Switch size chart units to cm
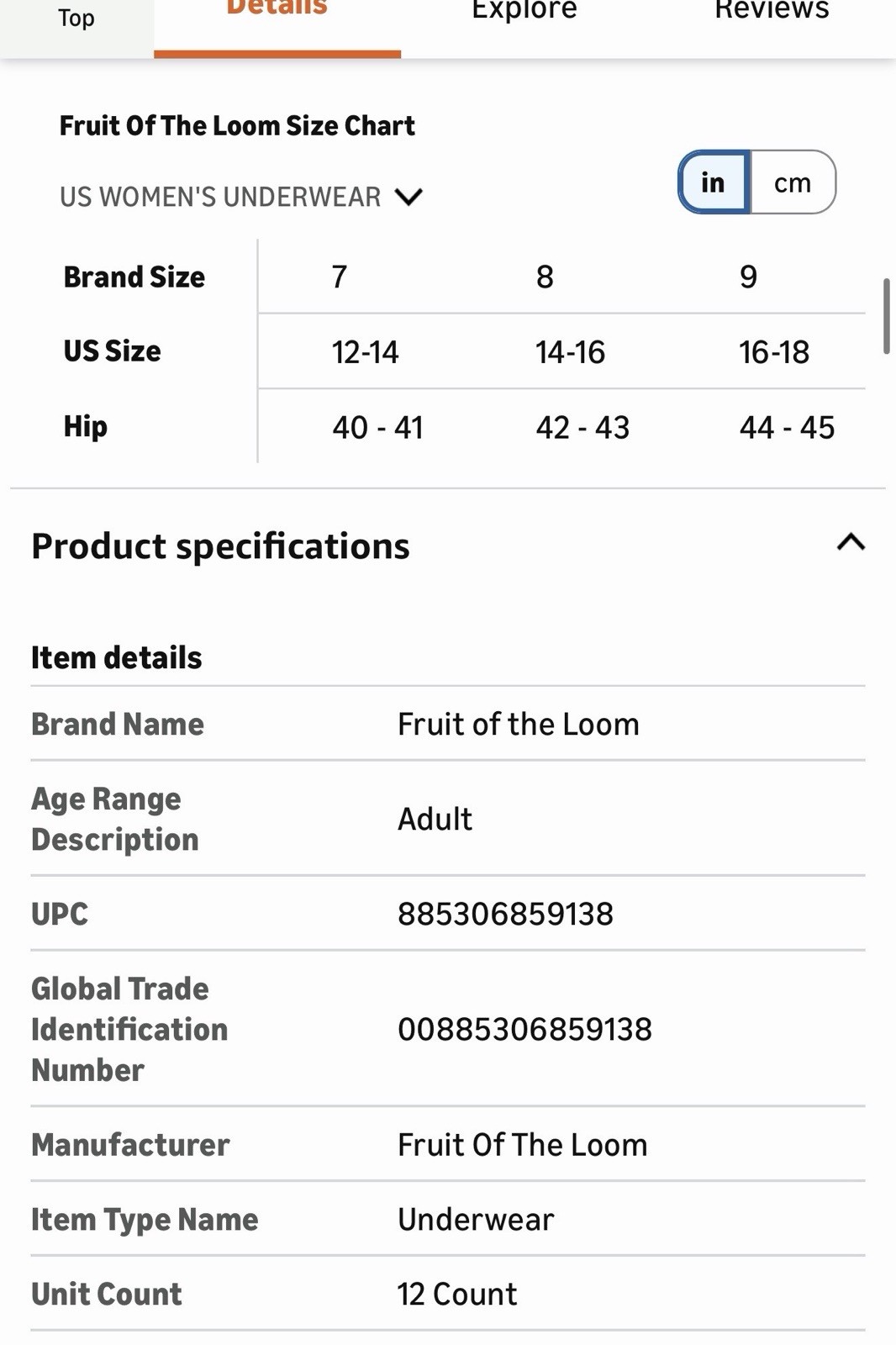This screenshot has height=1345, width=896. click(792, 182)
